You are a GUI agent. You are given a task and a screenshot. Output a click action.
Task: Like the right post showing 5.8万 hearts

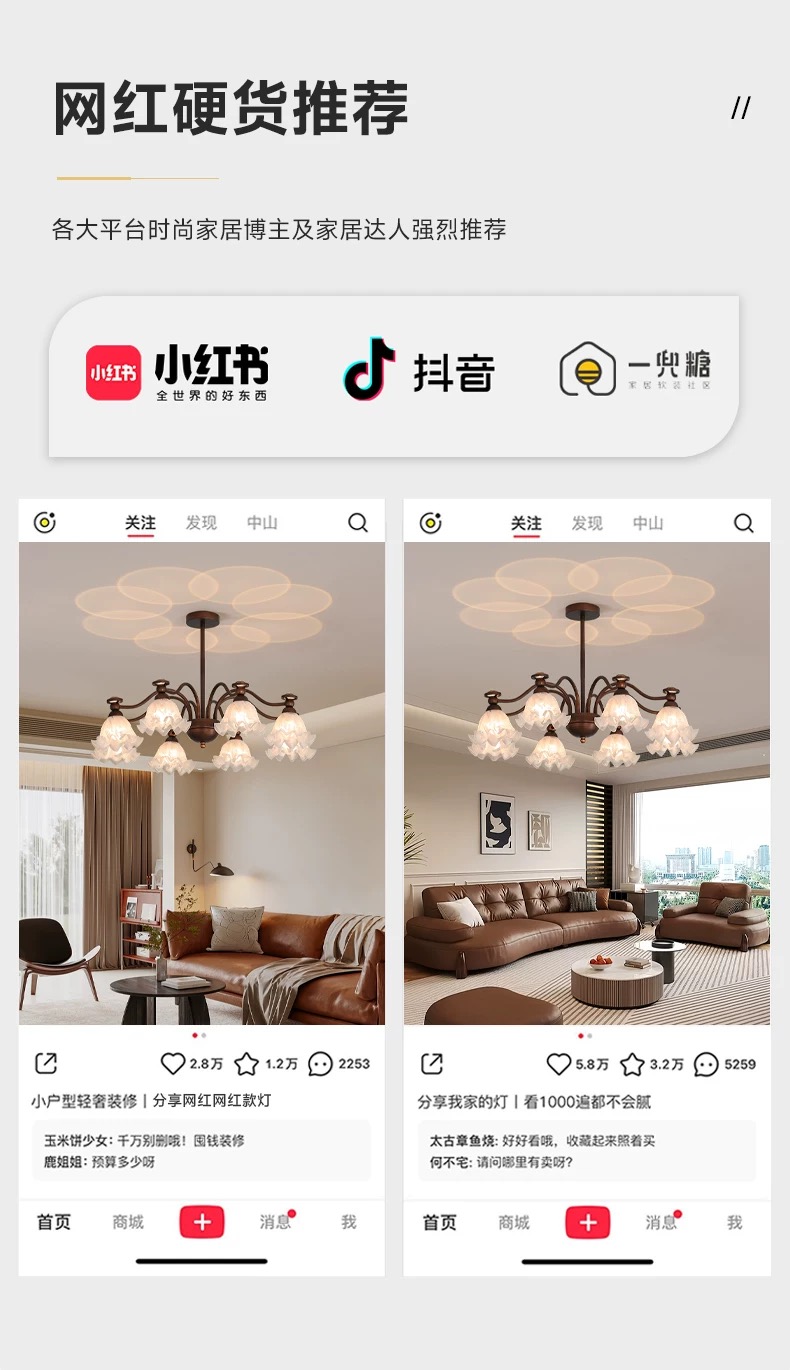pos(558,1063)
